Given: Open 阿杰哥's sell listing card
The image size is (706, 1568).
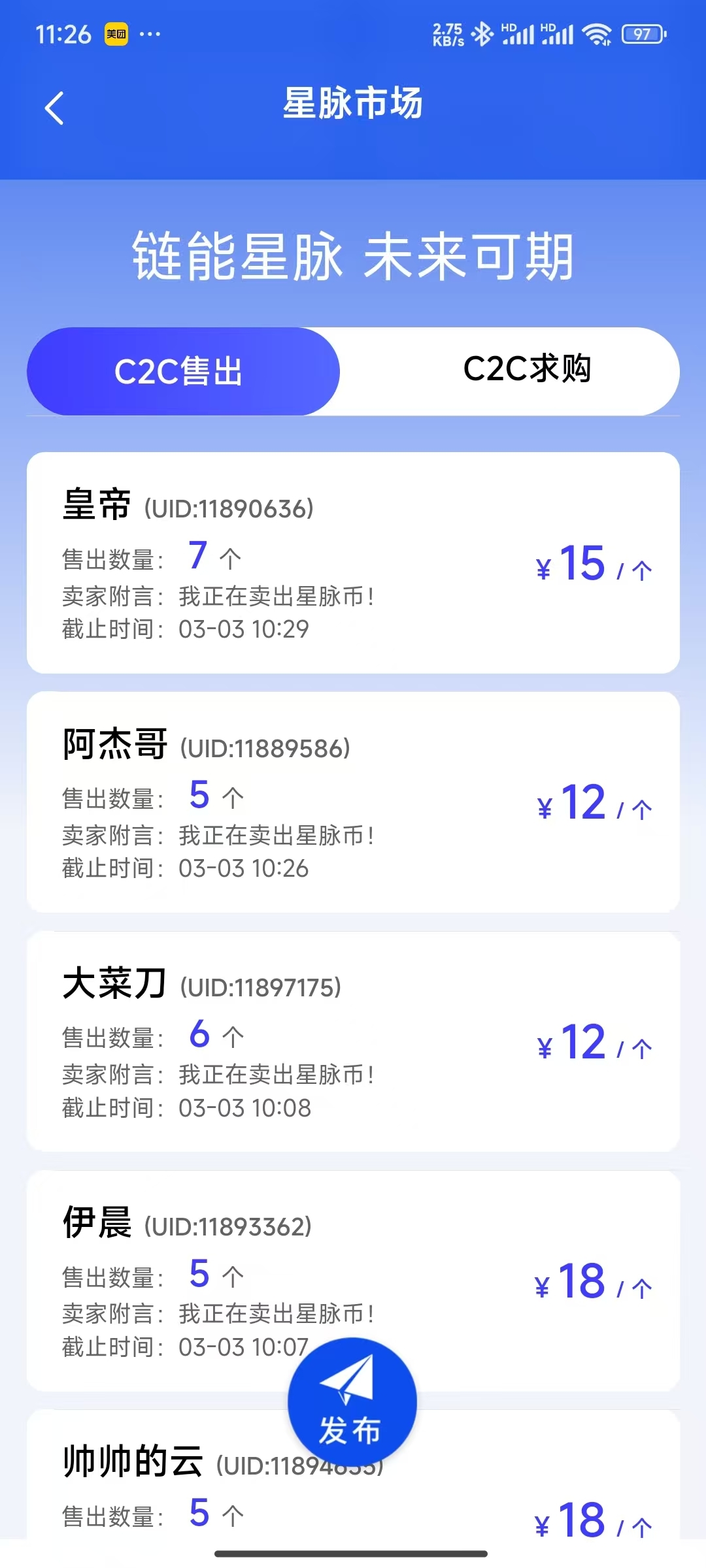Looking at the screenshot, I should 353,802.
